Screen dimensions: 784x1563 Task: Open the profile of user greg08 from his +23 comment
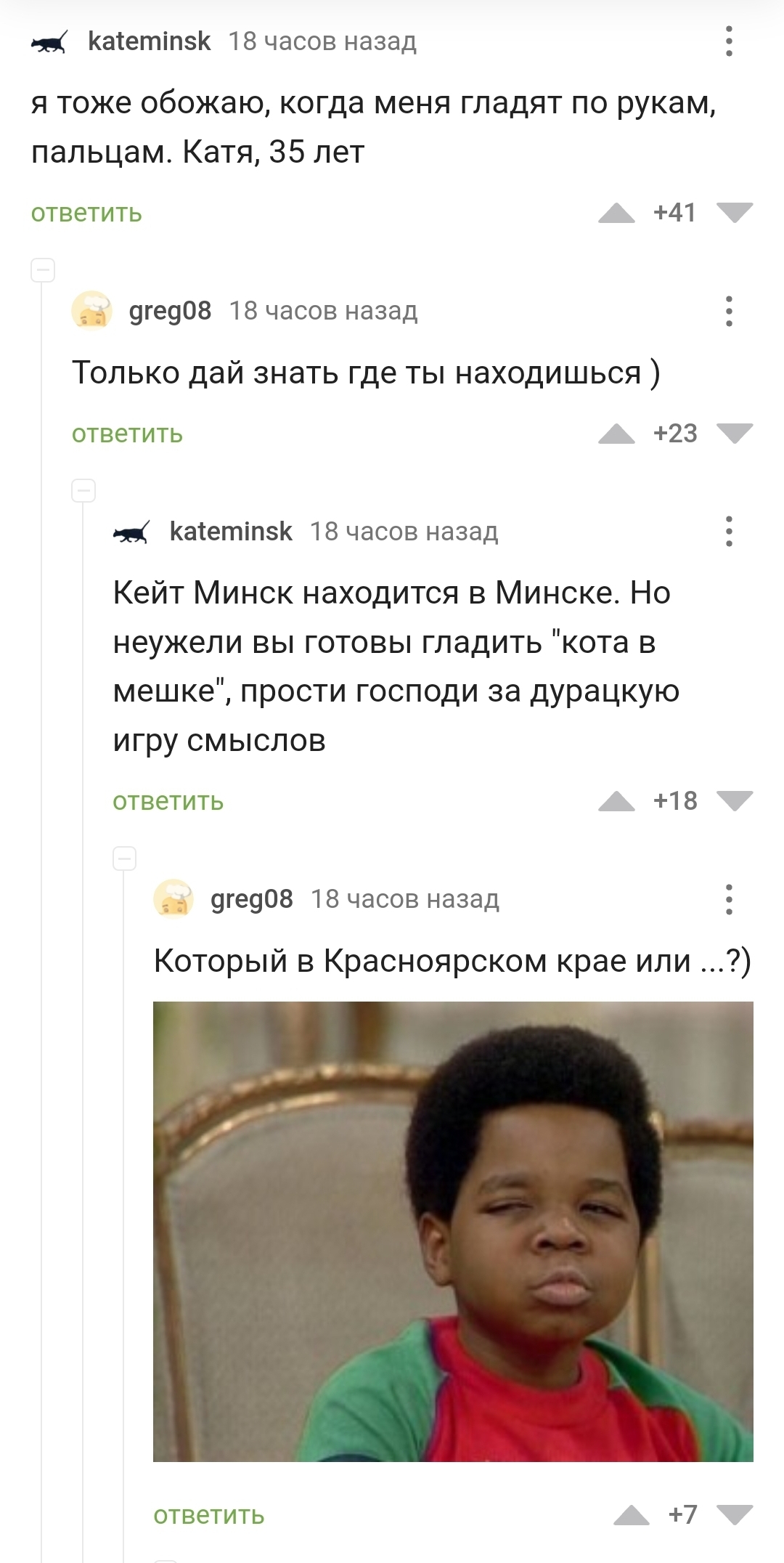tap(170, 311)
